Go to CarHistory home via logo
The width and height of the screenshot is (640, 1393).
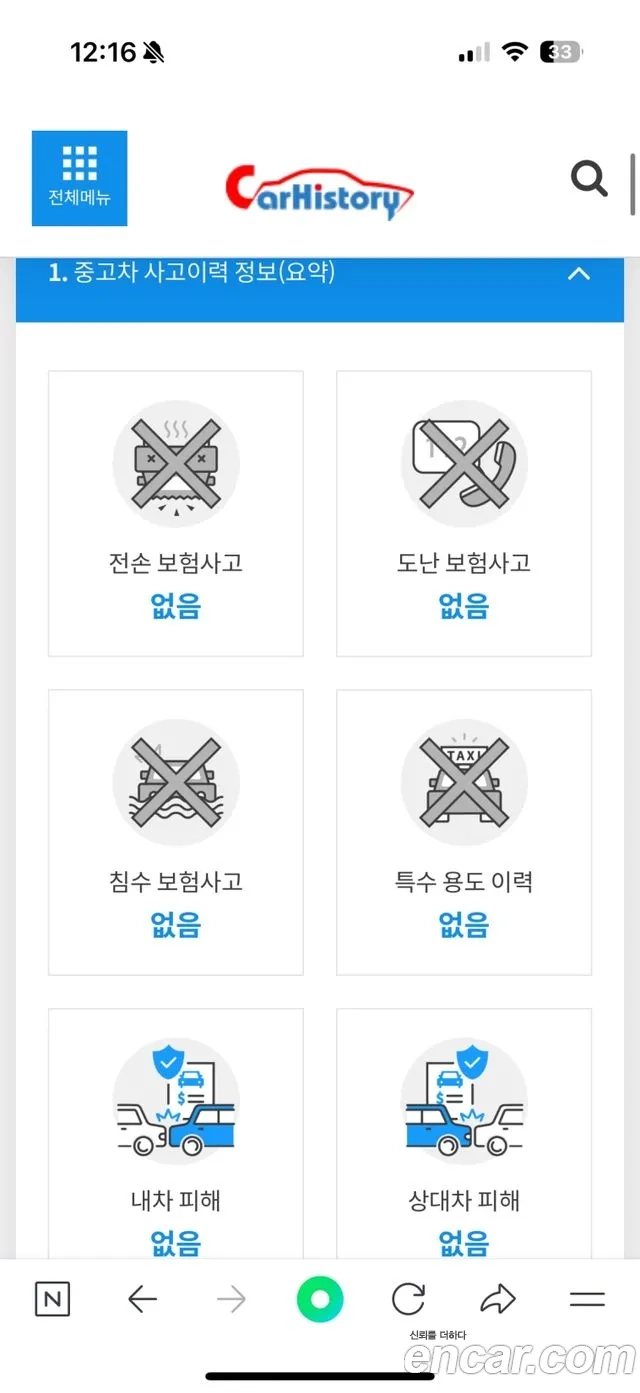[x=319, y=192]
